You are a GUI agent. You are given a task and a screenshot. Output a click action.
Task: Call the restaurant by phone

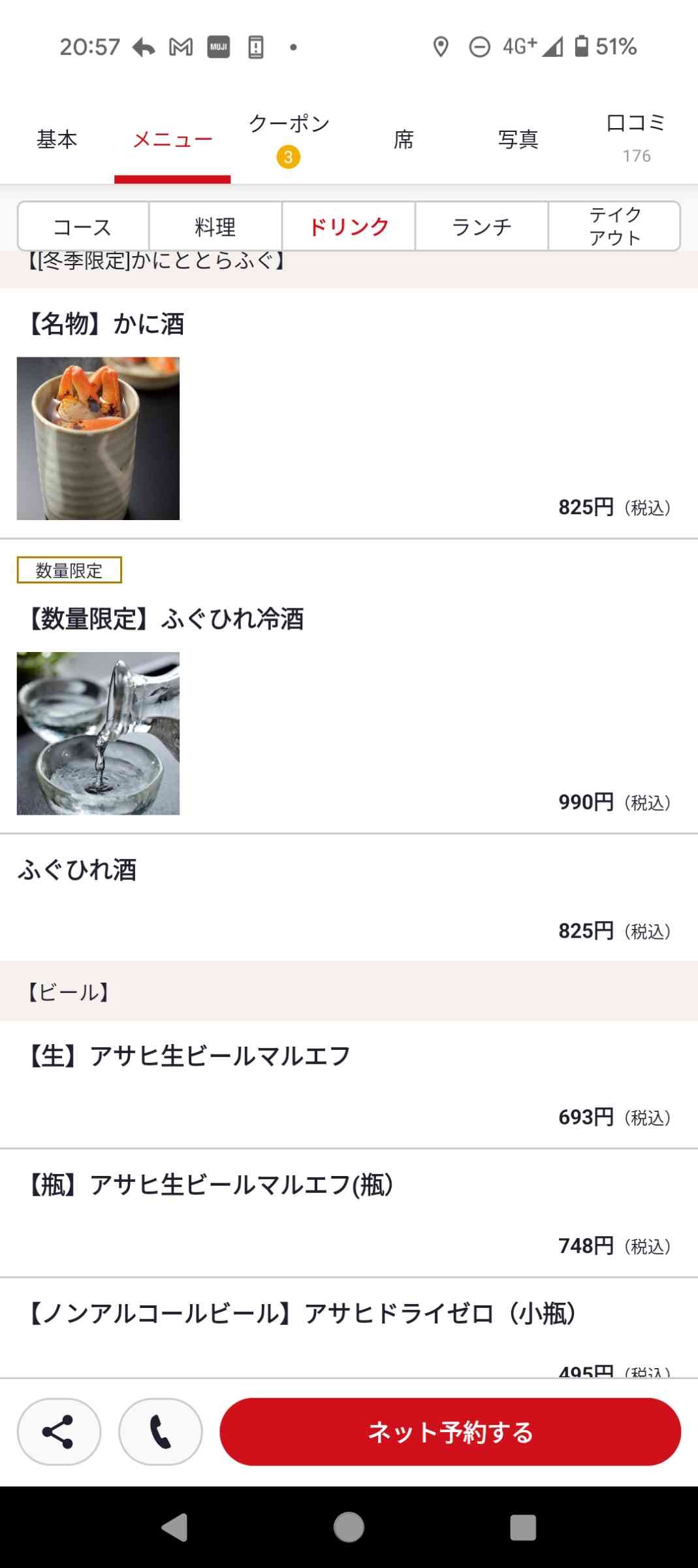click(x=161, y=1432)
